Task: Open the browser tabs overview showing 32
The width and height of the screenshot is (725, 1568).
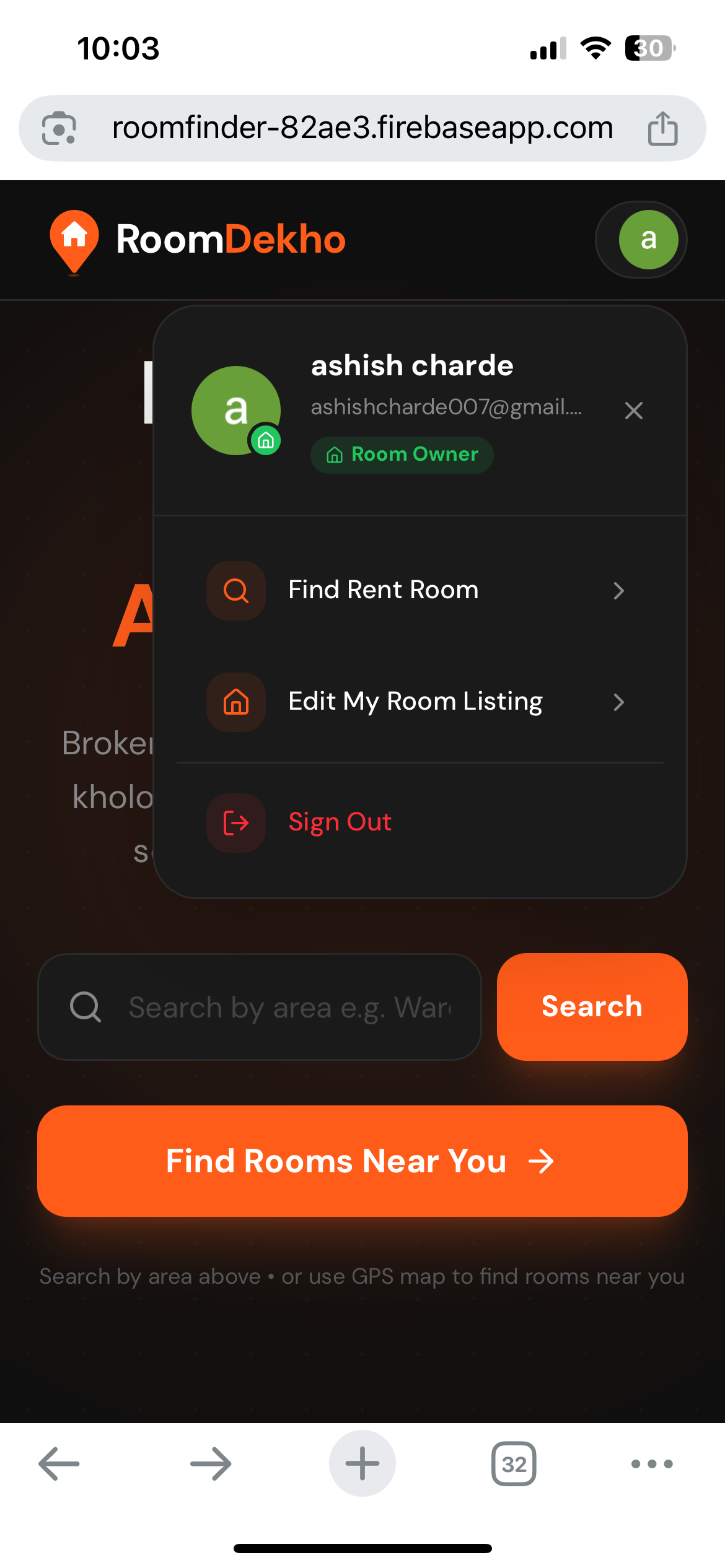Action: tap(514, 1463)
